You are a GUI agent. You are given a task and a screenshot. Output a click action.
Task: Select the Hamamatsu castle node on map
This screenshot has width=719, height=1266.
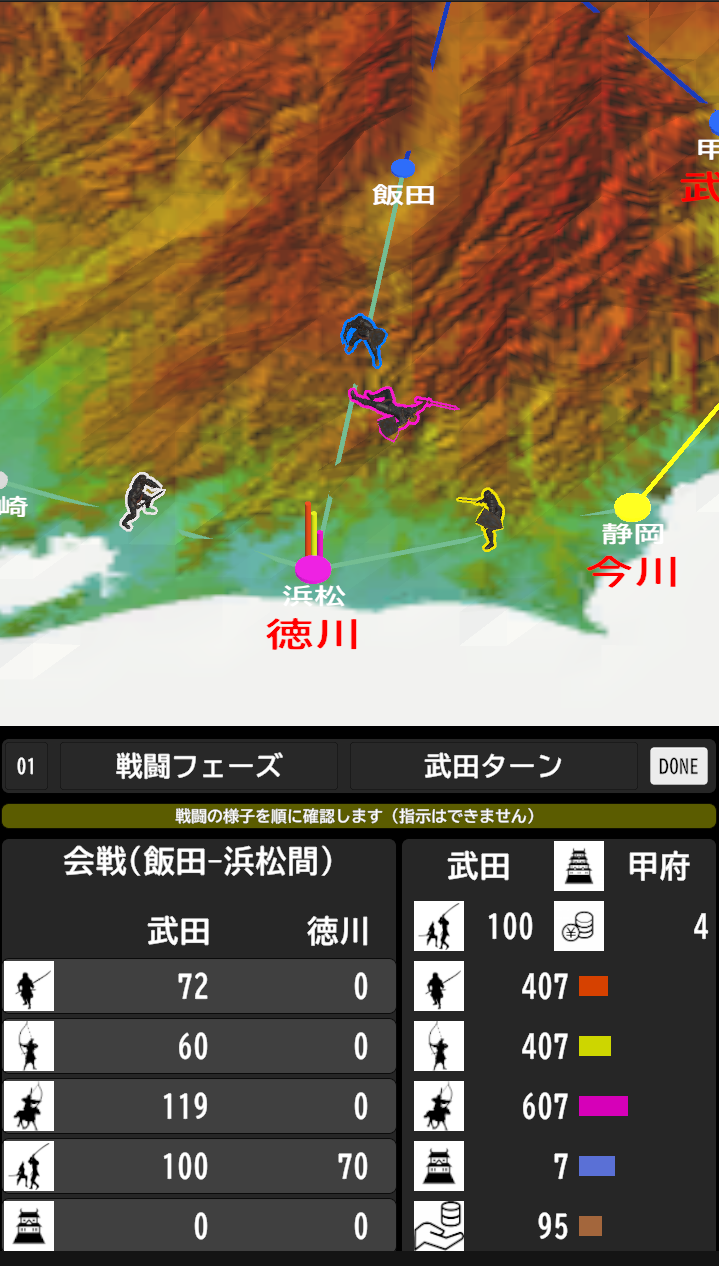point(313,569)
